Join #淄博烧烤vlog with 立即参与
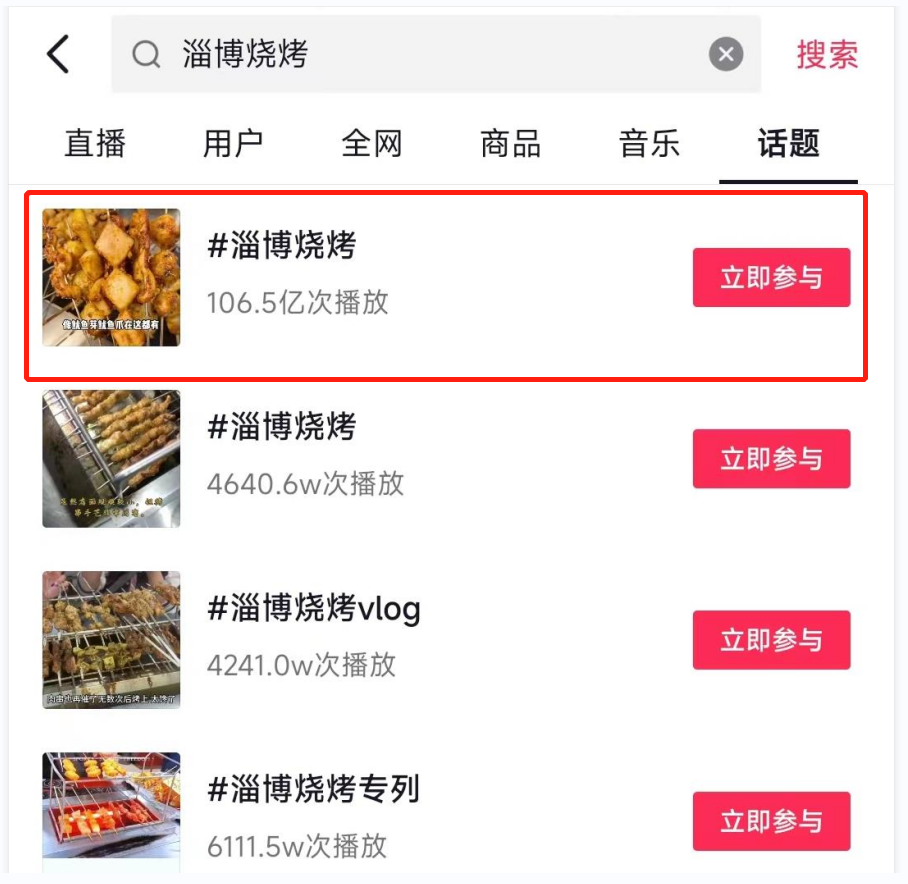Viewport: 908px width, 884px height. [x=771, y=640]
